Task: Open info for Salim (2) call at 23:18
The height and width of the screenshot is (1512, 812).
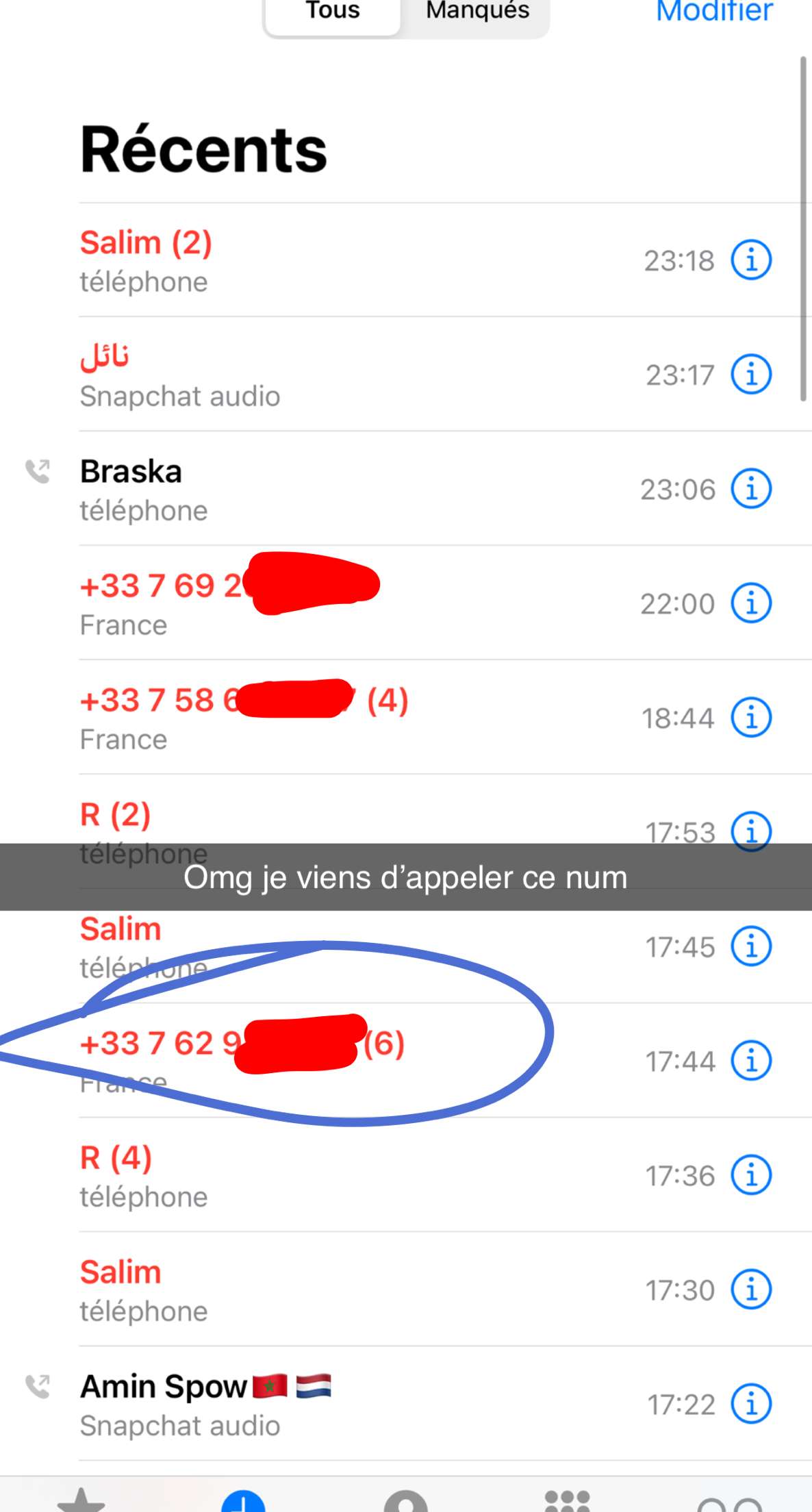Action: [x=751, y=260]
